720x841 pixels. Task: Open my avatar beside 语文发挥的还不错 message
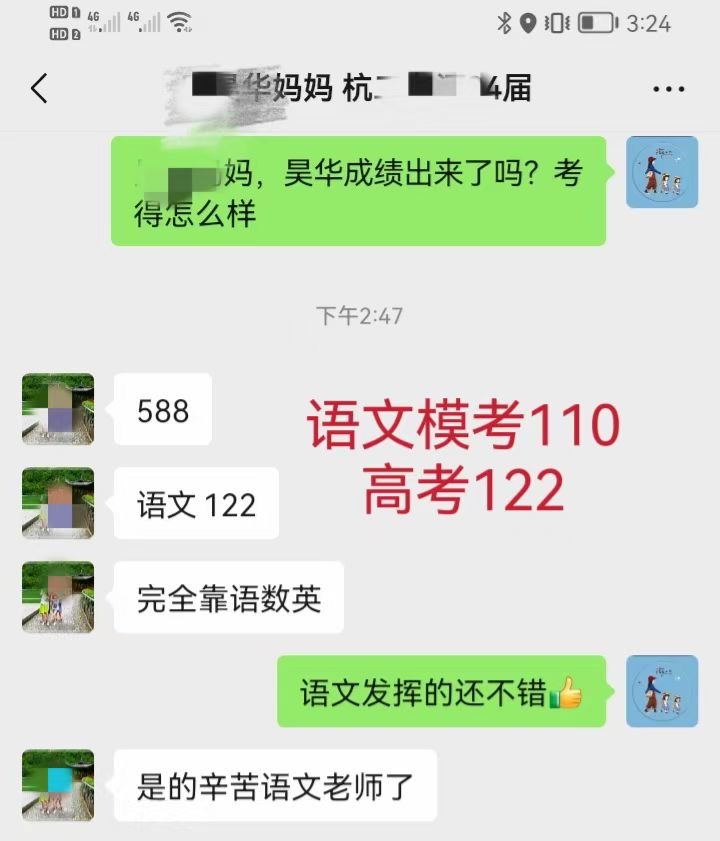pyautogui.click(x=661, y=691)
